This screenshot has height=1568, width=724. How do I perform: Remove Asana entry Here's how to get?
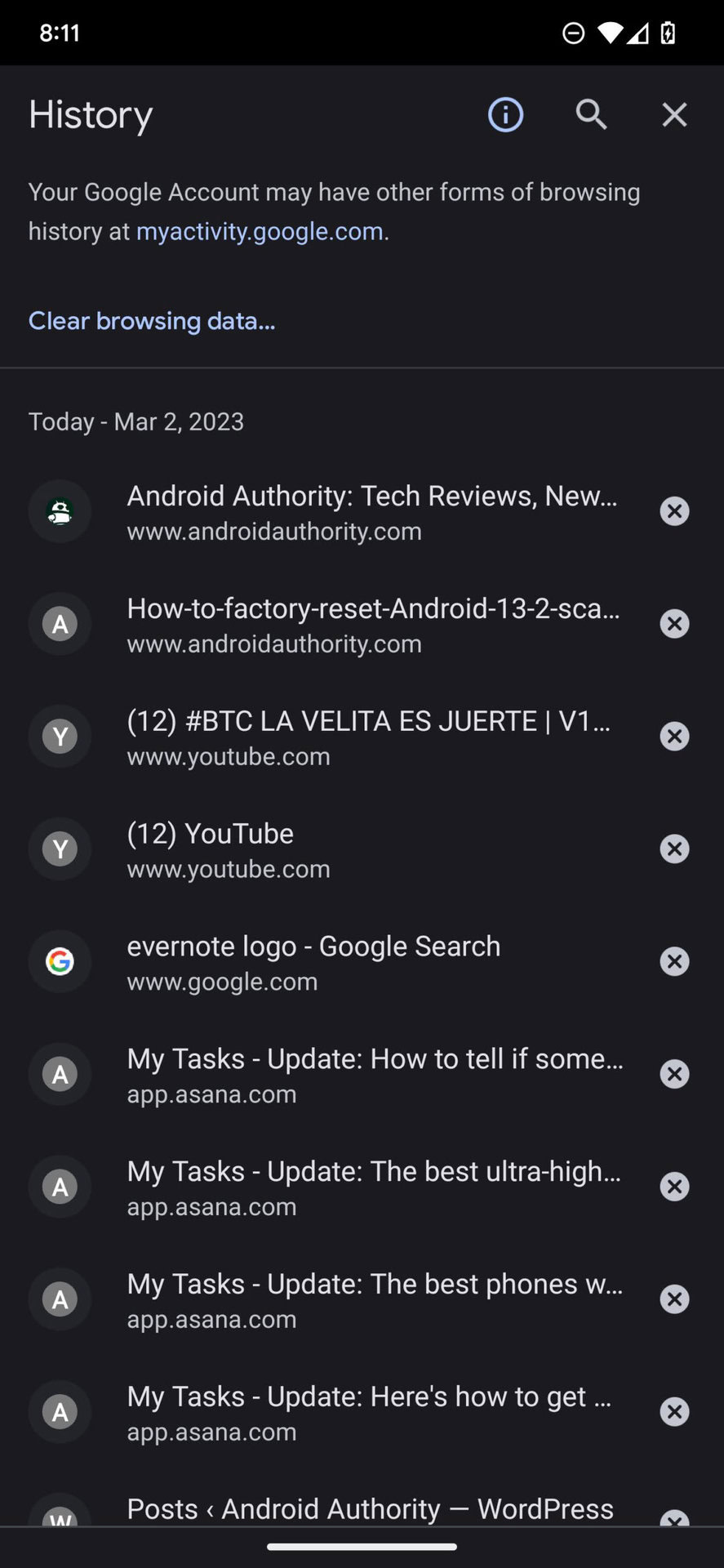click(674, 1412)
